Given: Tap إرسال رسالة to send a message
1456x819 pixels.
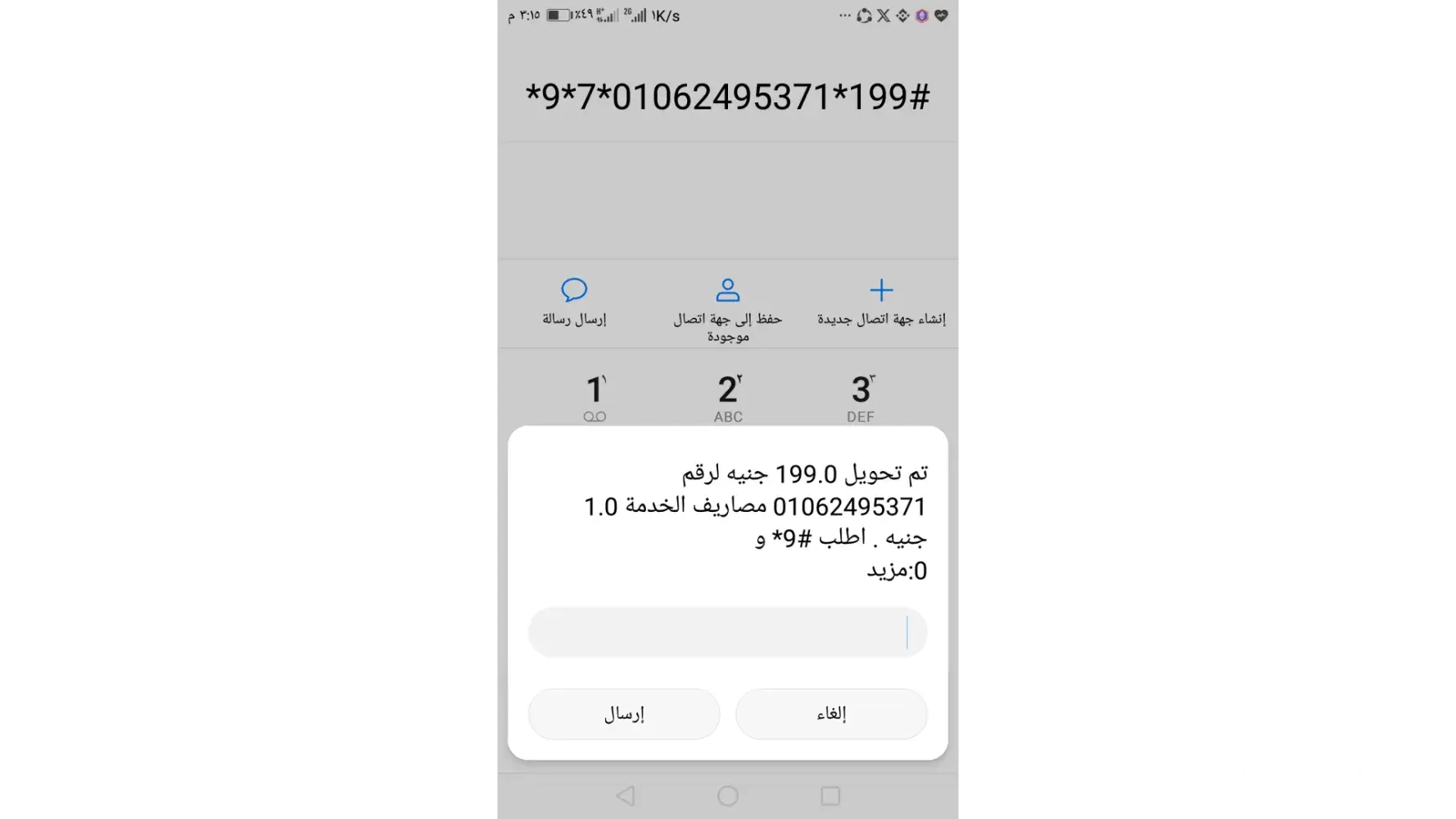Looking at the screenshot, I should click(574, 301).
